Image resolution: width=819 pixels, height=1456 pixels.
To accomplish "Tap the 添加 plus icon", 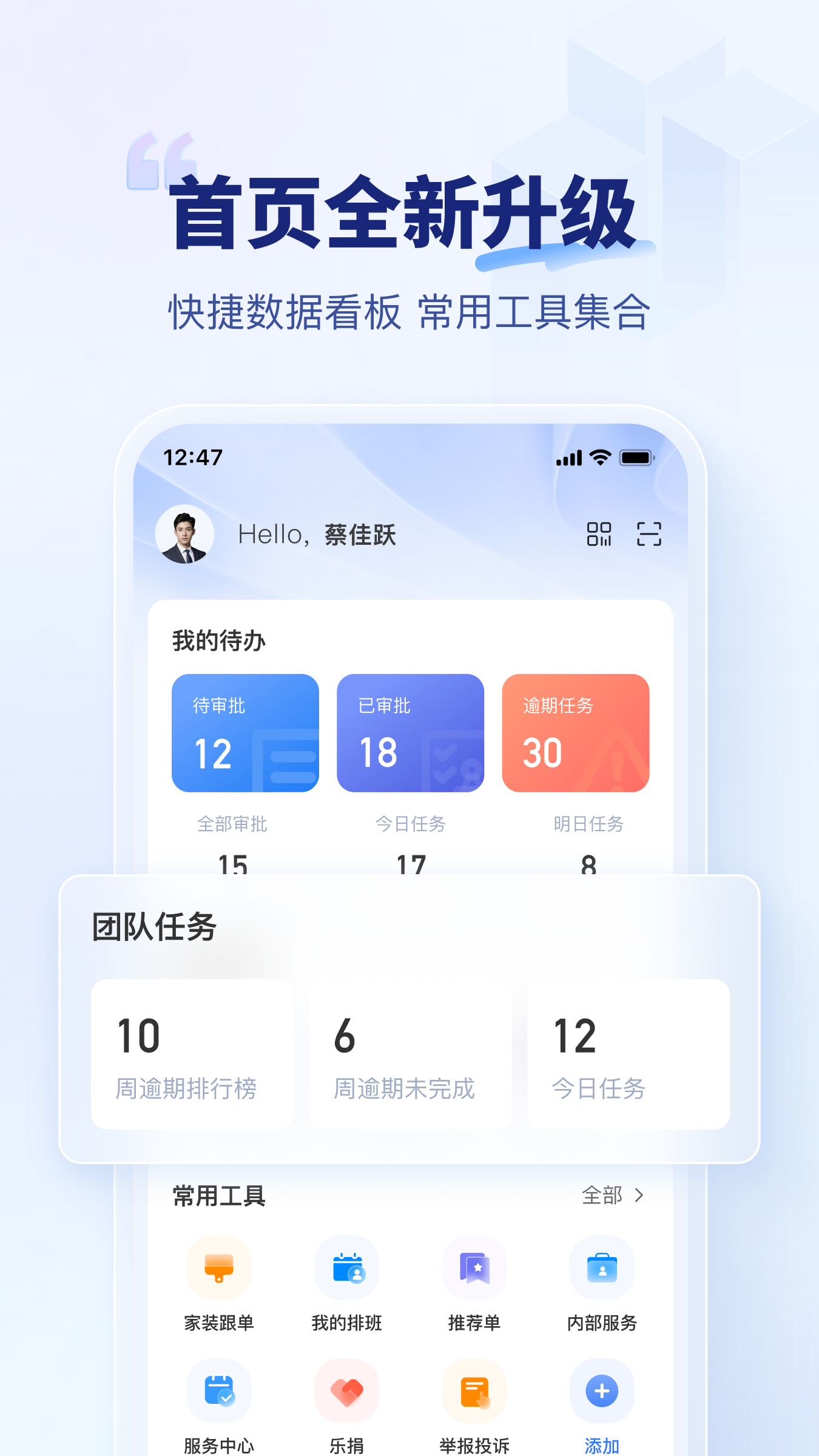I will tap(602, 1391).
